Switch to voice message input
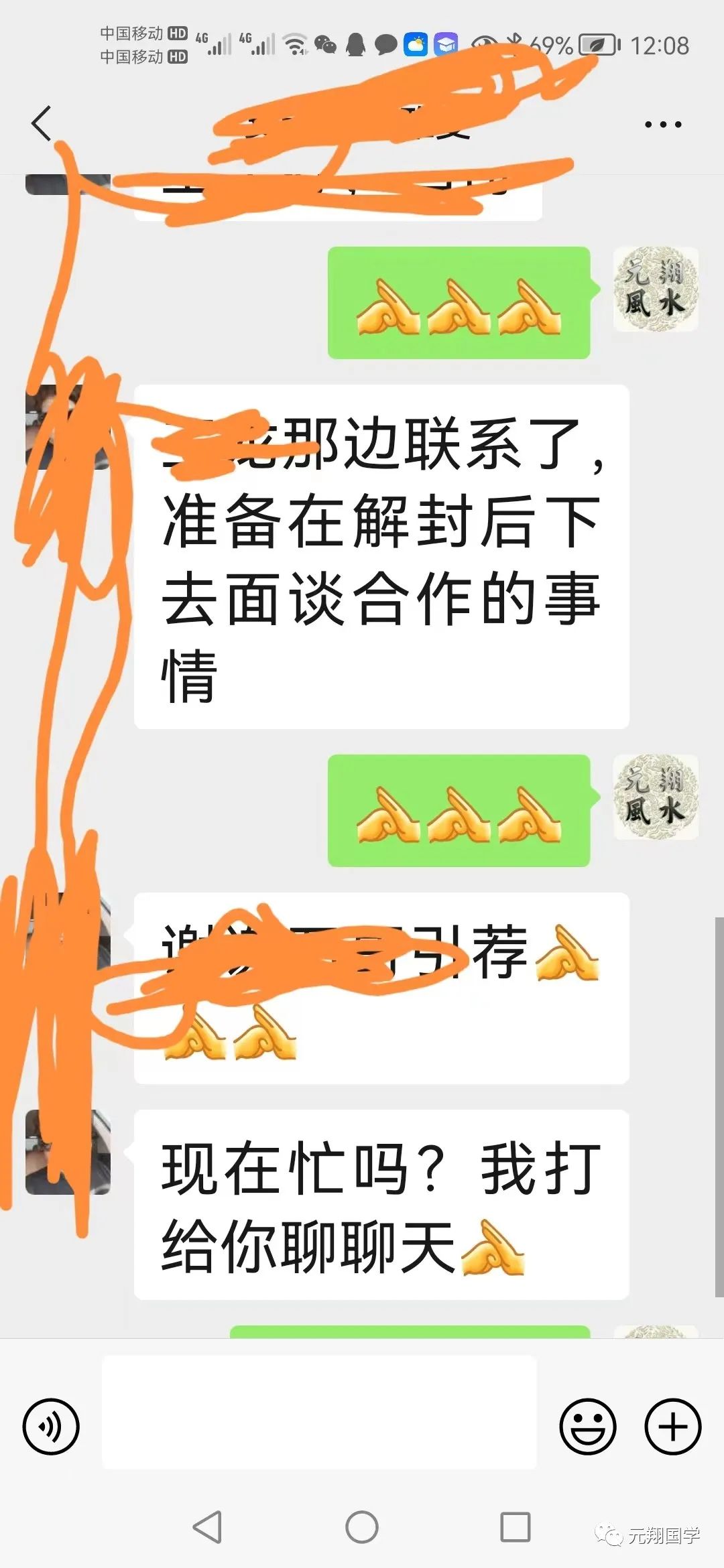The height and width of the screenshot is (1568, 724). (x=51, y=1426)
